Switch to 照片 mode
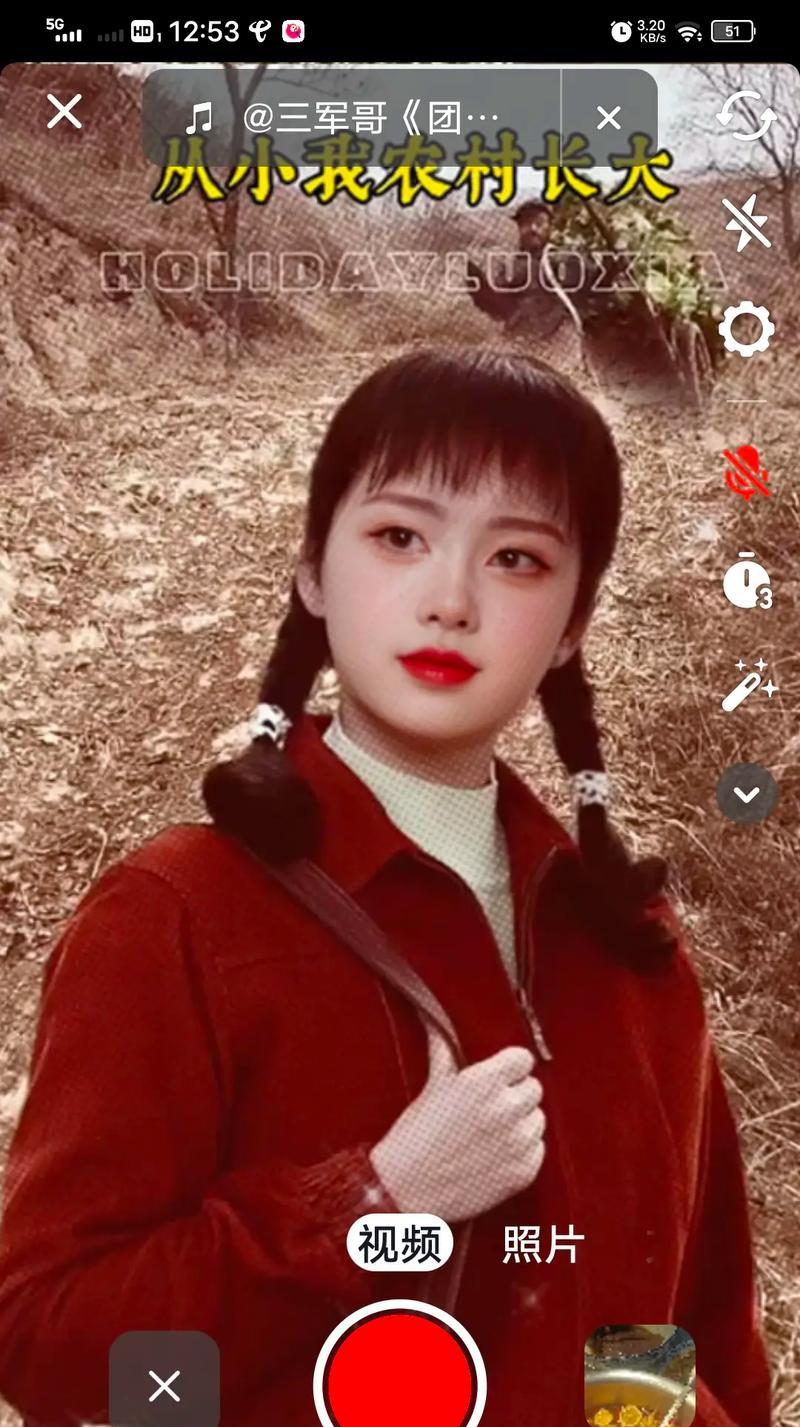The width and height of the screenshot is (800, 1427). click(x=543, y=1245)
